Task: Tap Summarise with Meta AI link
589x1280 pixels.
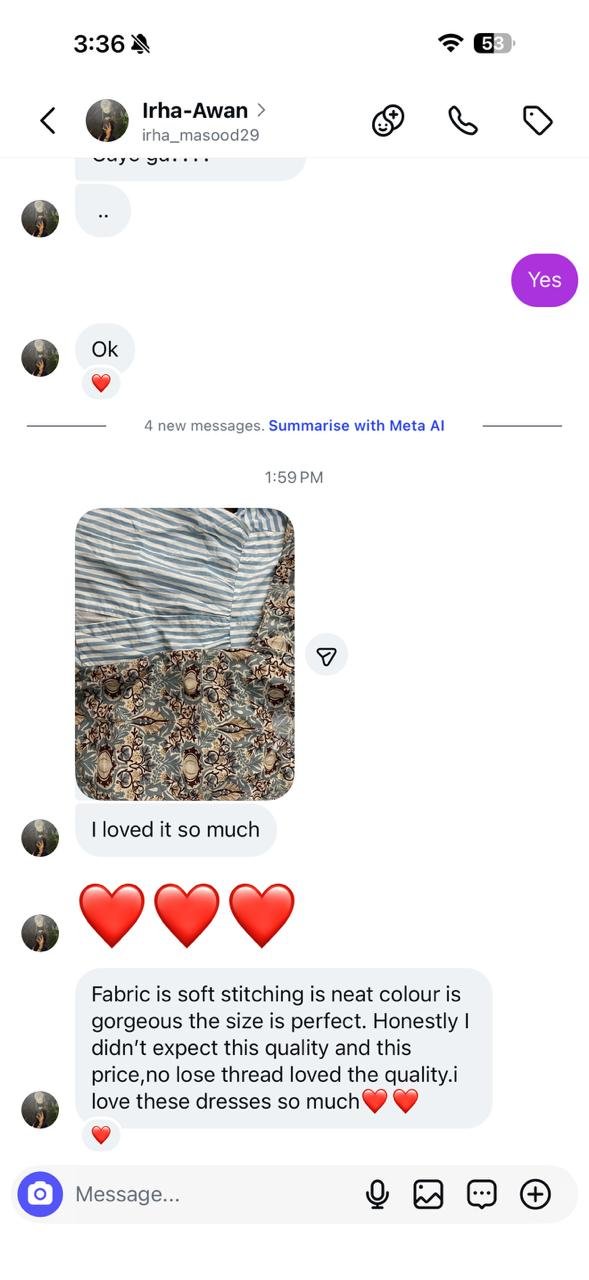Action: tap(356, 426)
